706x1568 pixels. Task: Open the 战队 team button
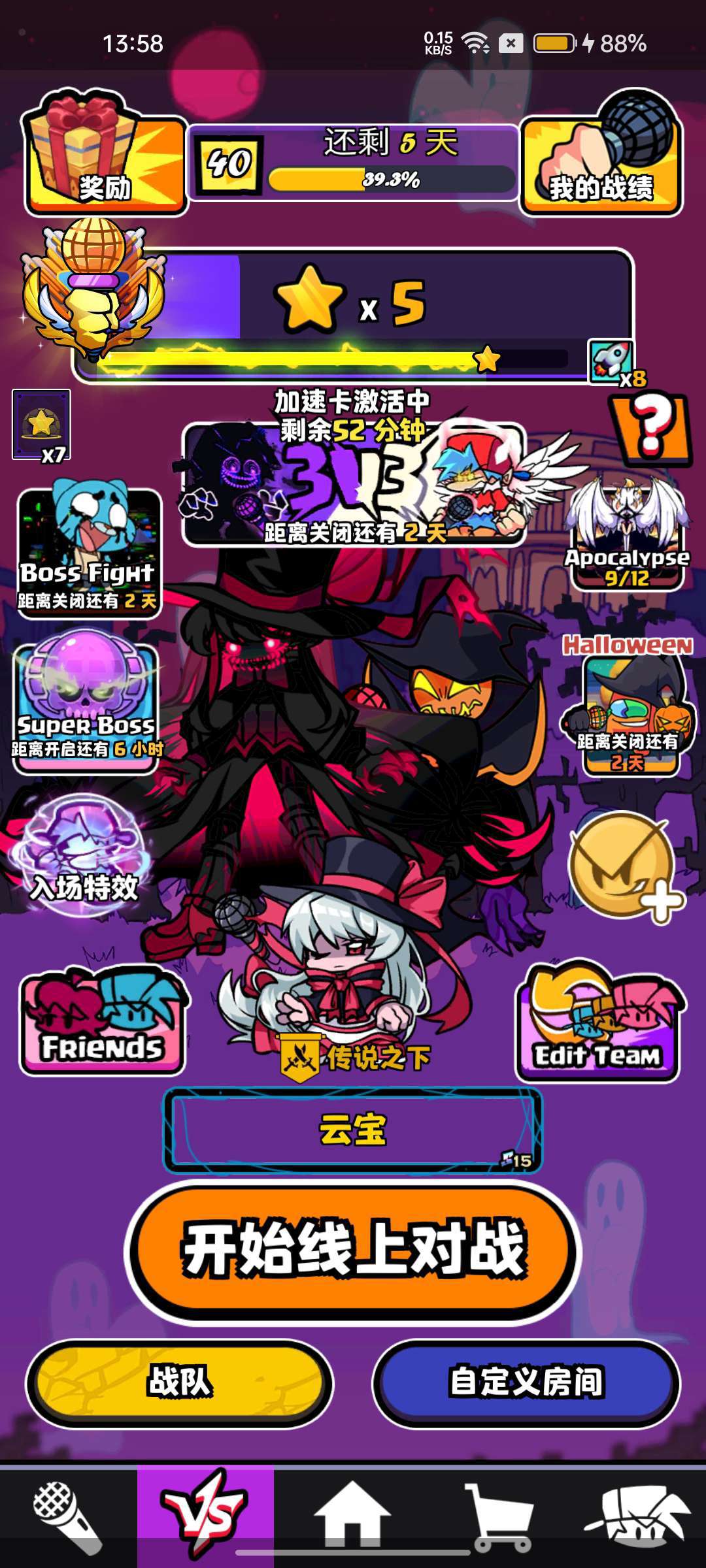(x=180, y=1382)
